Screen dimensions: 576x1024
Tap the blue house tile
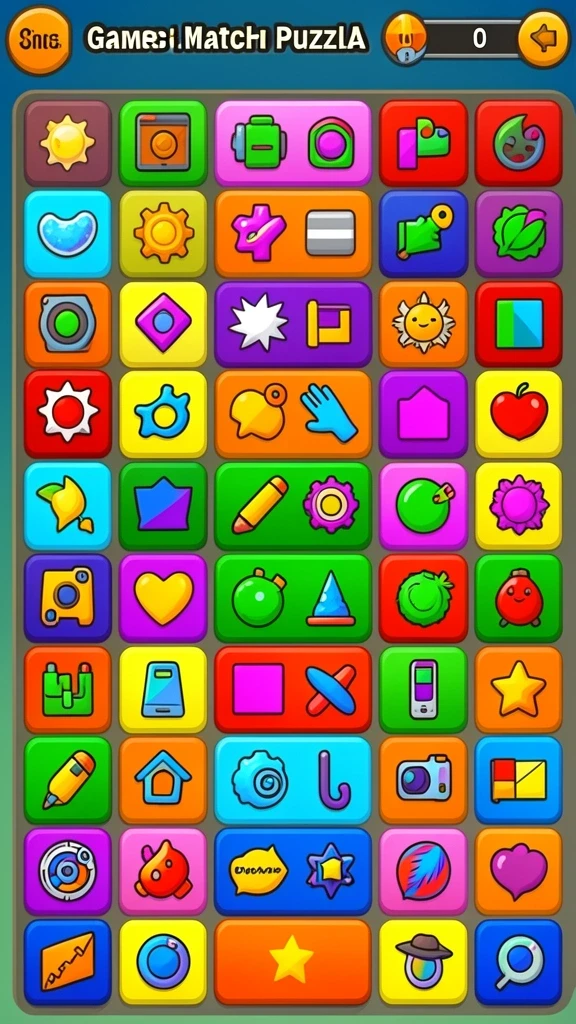[163, 780]
